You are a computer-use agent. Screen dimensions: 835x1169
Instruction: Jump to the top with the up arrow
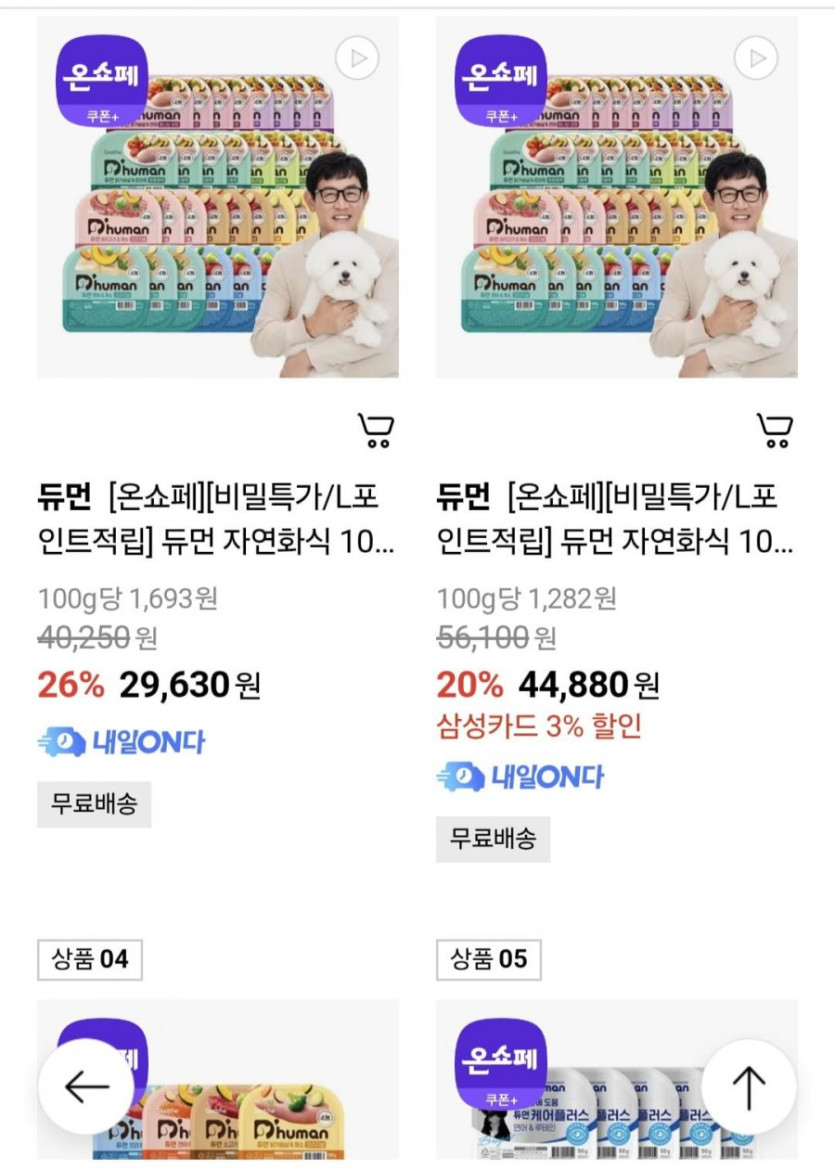748,1087
